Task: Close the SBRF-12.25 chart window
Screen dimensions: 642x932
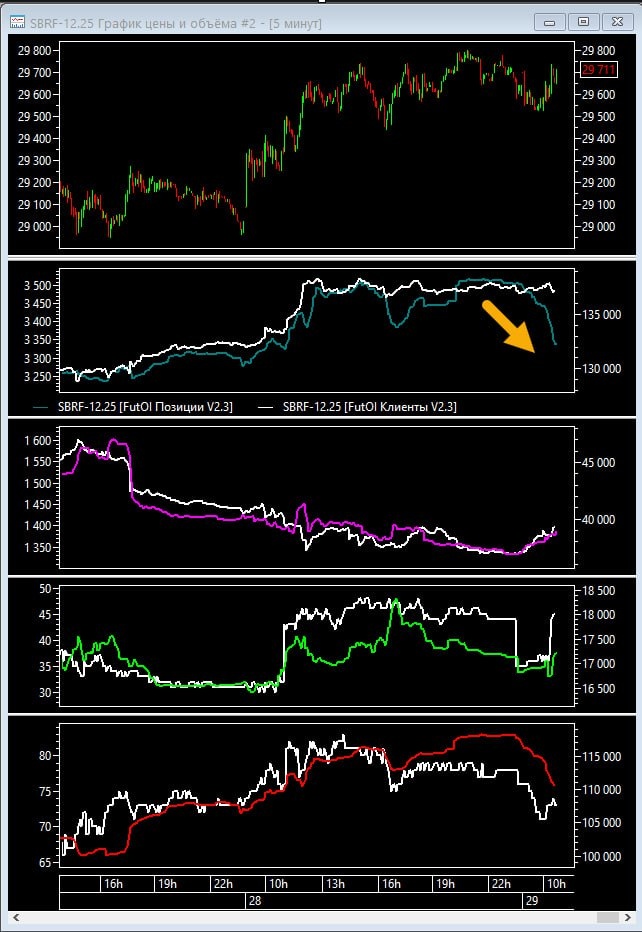Action: [x=617, y=23]
